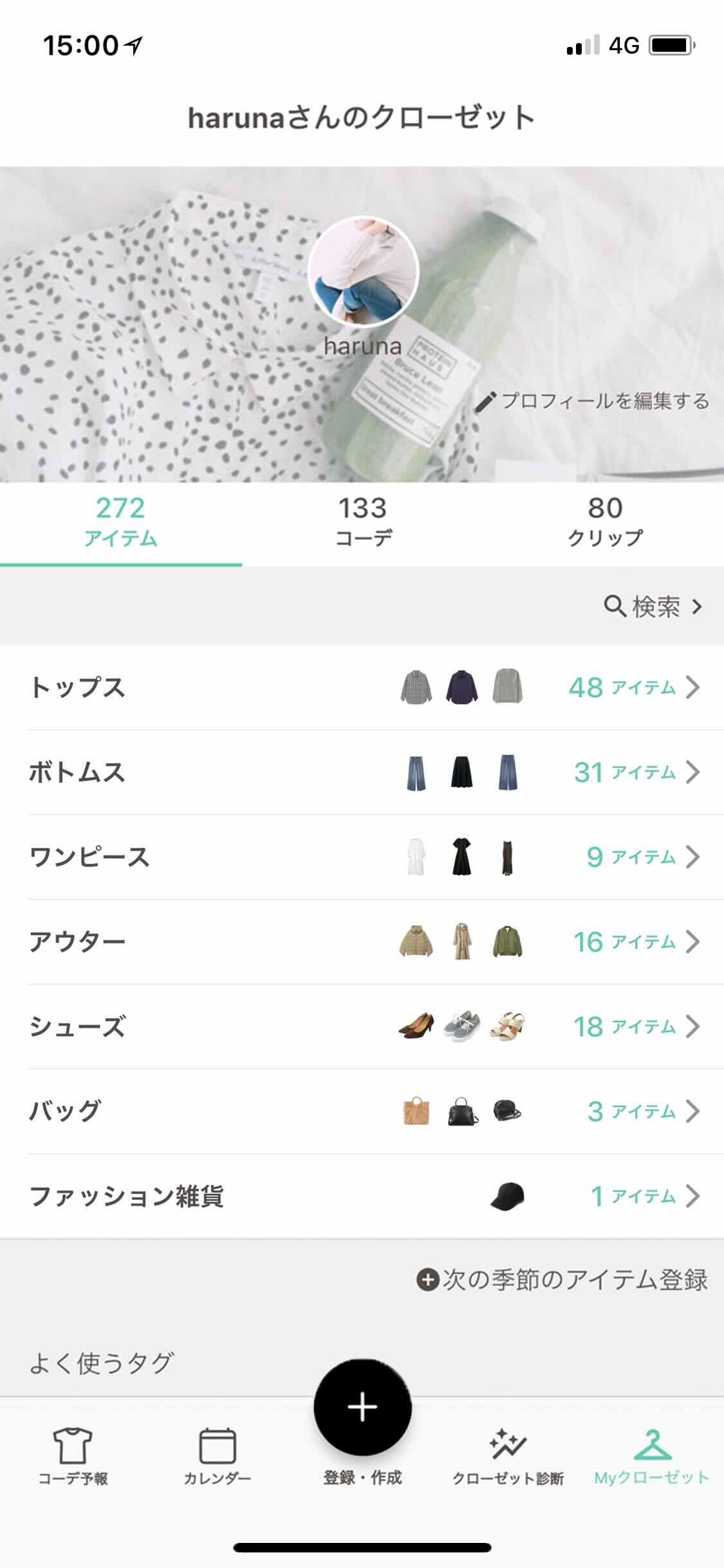Image resolution: width=724 pixels, height=1568 pixels.
Task: Tap the black 登録・作成 plus button
Action: [362, 1408]
